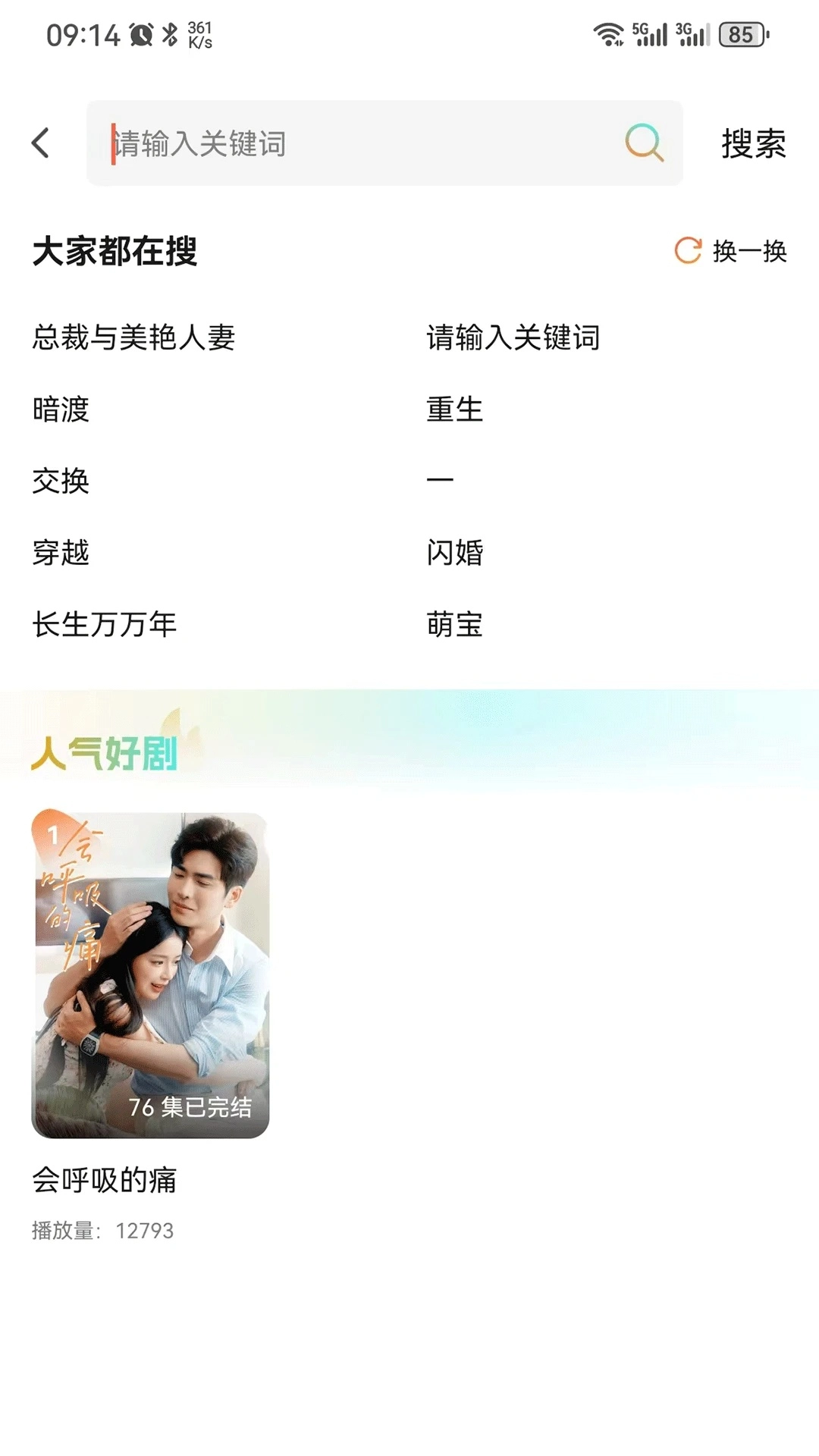Viewport: 819px width, 1456px height.
Task: Search the hot term 穿越
Action: click(61, 554)
